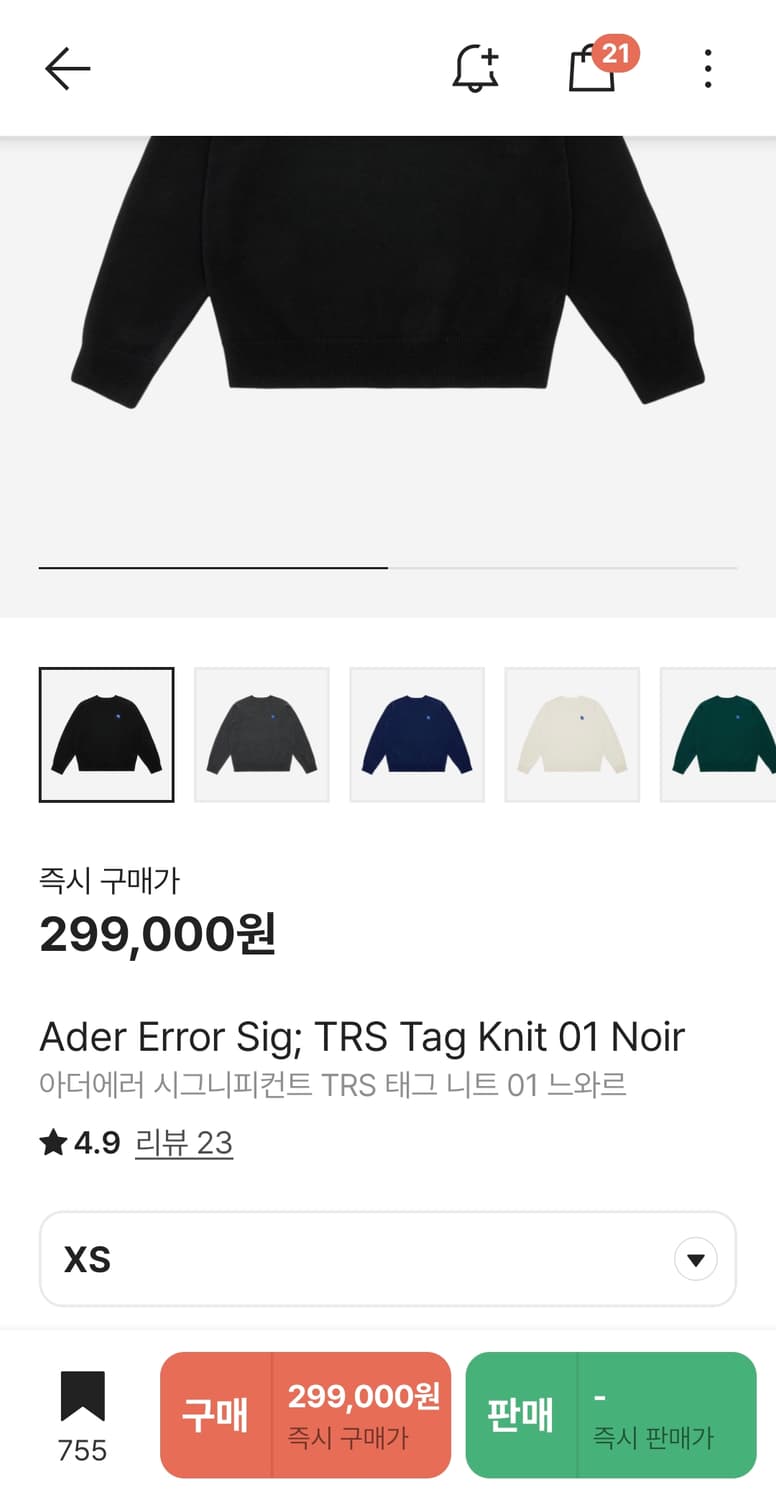Select the gray colorway thumbnail
Screen dimensions: 776x1500
pyautogui.click(x=260, y=733)
